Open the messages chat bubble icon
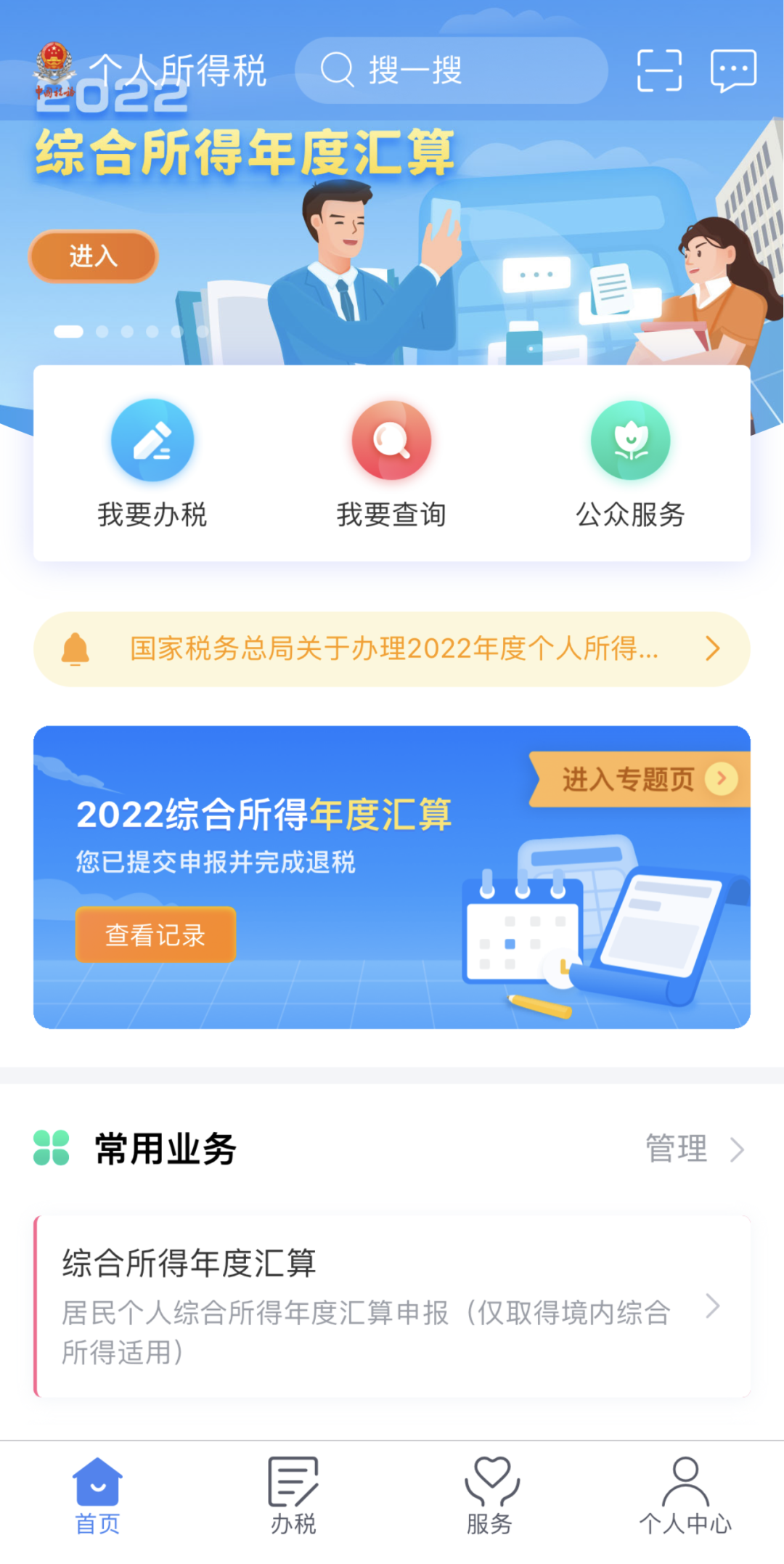 [733, 70]
